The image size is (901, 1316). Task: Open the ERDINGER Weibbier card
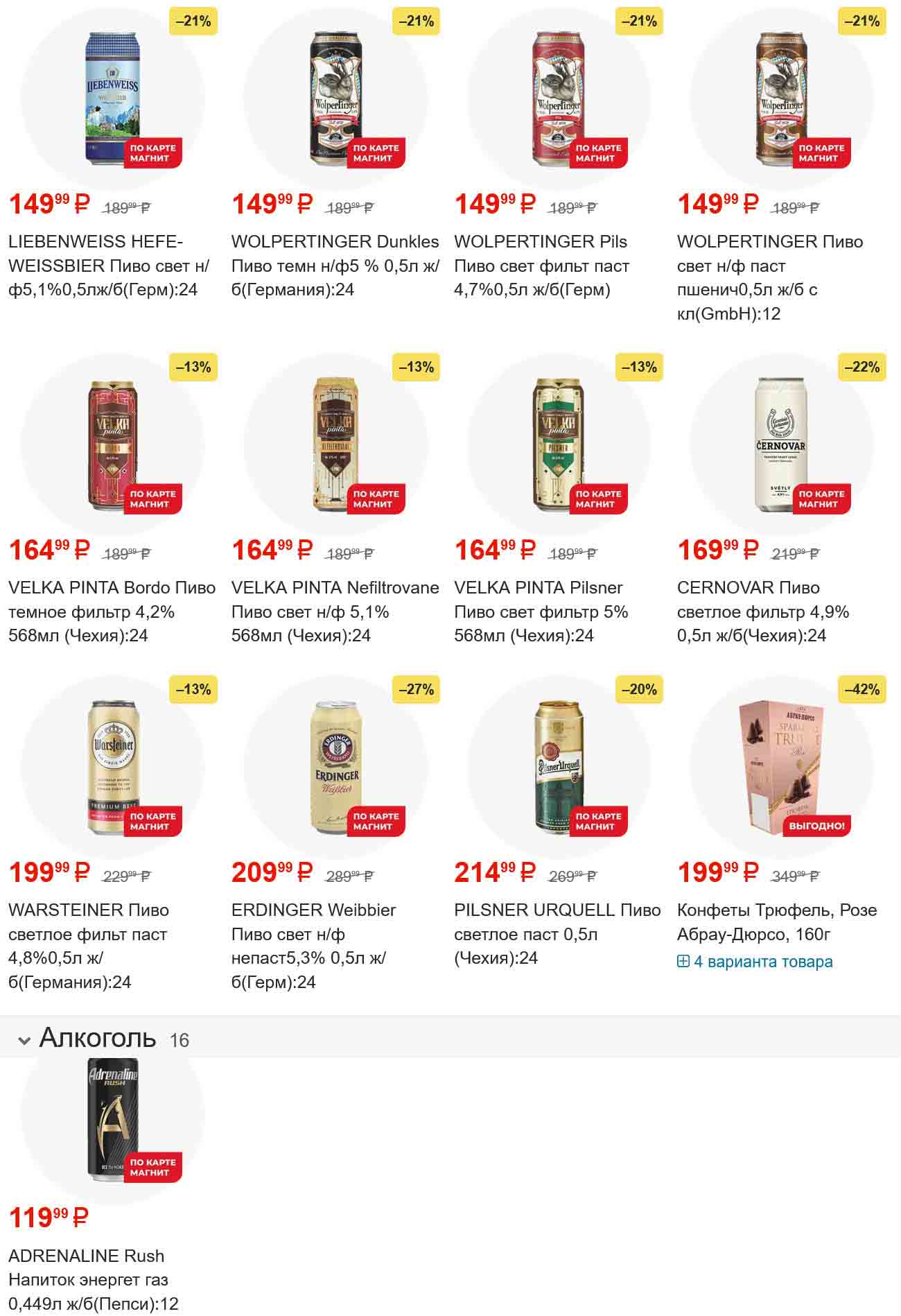(335, 766)
